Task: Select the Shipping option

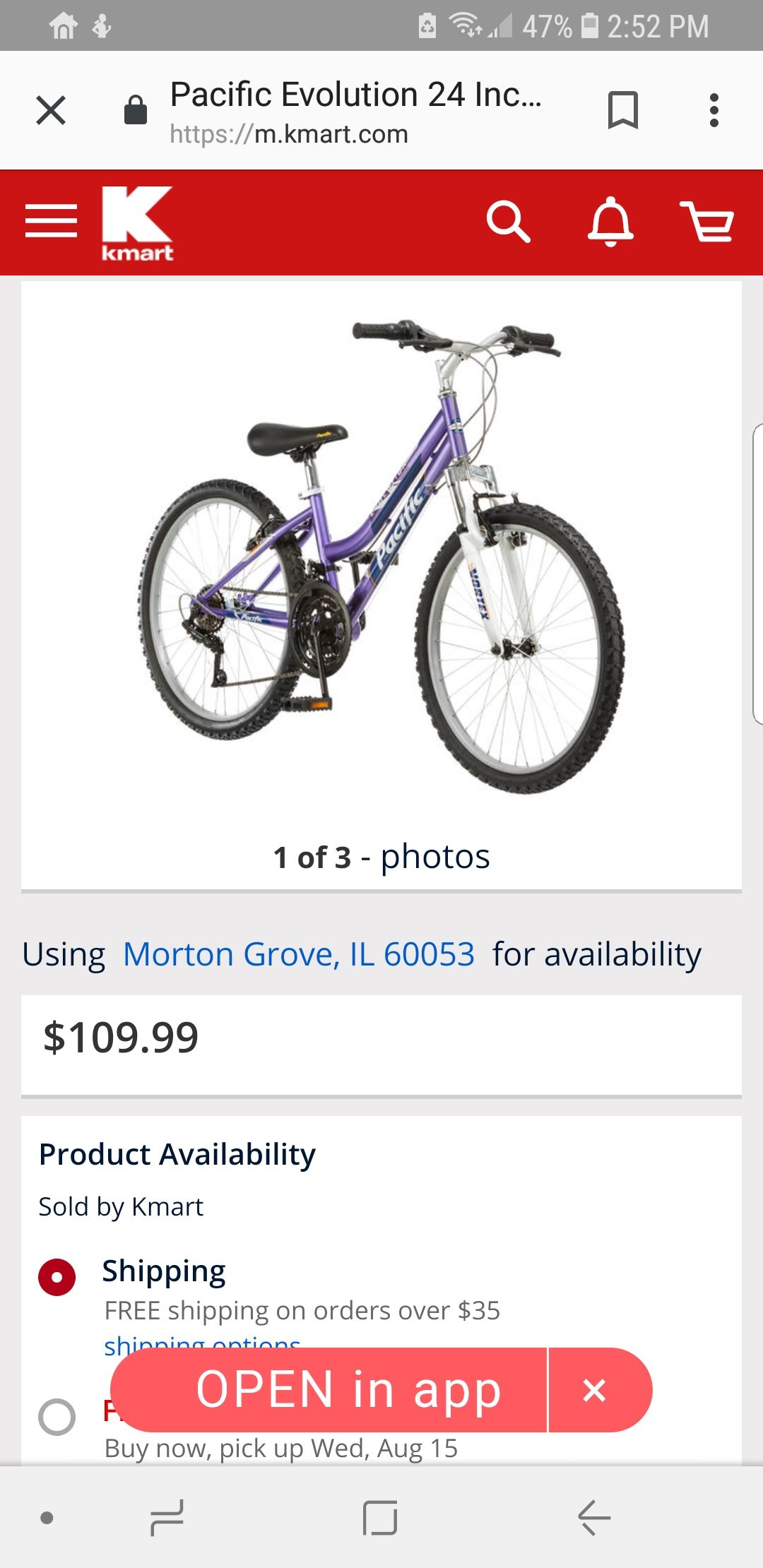Action: click(57, 1277)
